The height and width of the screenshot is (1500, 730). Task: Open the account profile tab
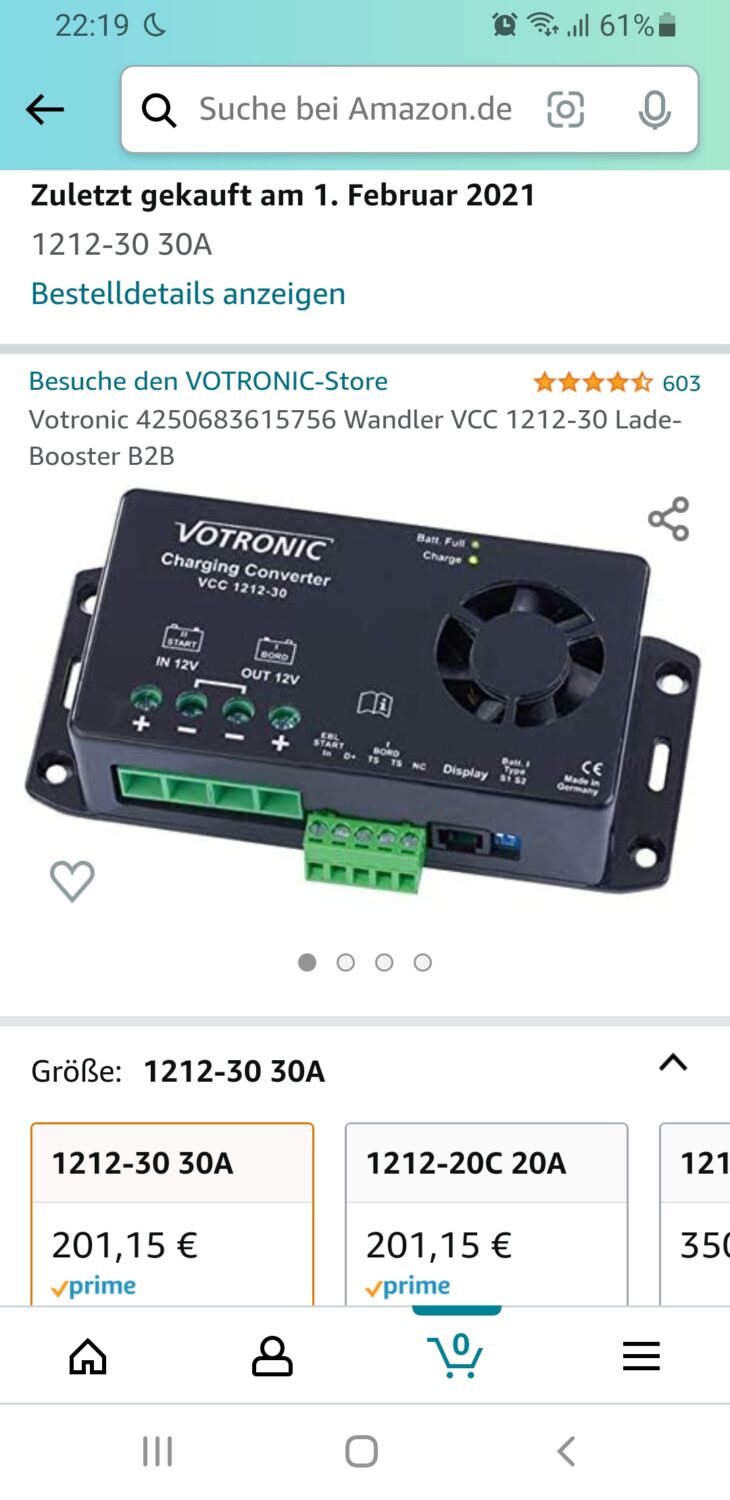point(271,1356)
